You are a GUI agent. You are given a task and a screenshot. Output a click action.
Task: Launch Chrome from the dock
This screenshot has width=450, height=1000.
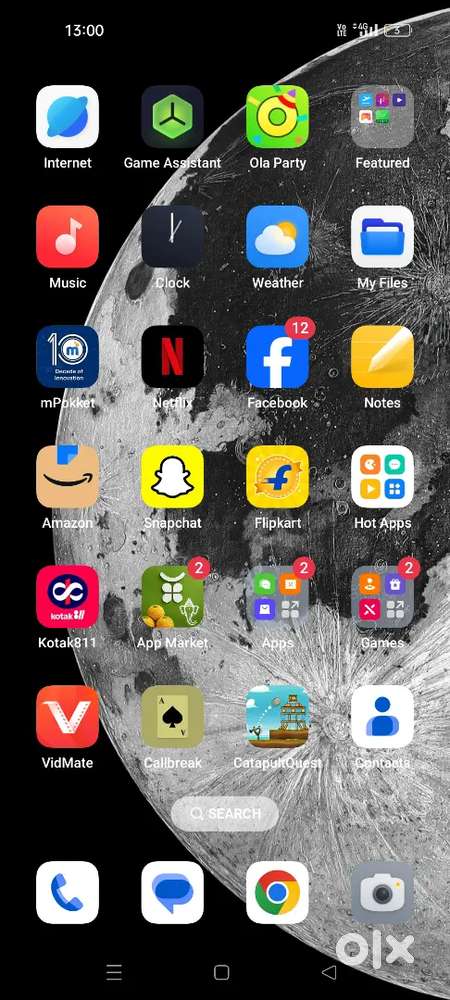click(x=277, y=892)
